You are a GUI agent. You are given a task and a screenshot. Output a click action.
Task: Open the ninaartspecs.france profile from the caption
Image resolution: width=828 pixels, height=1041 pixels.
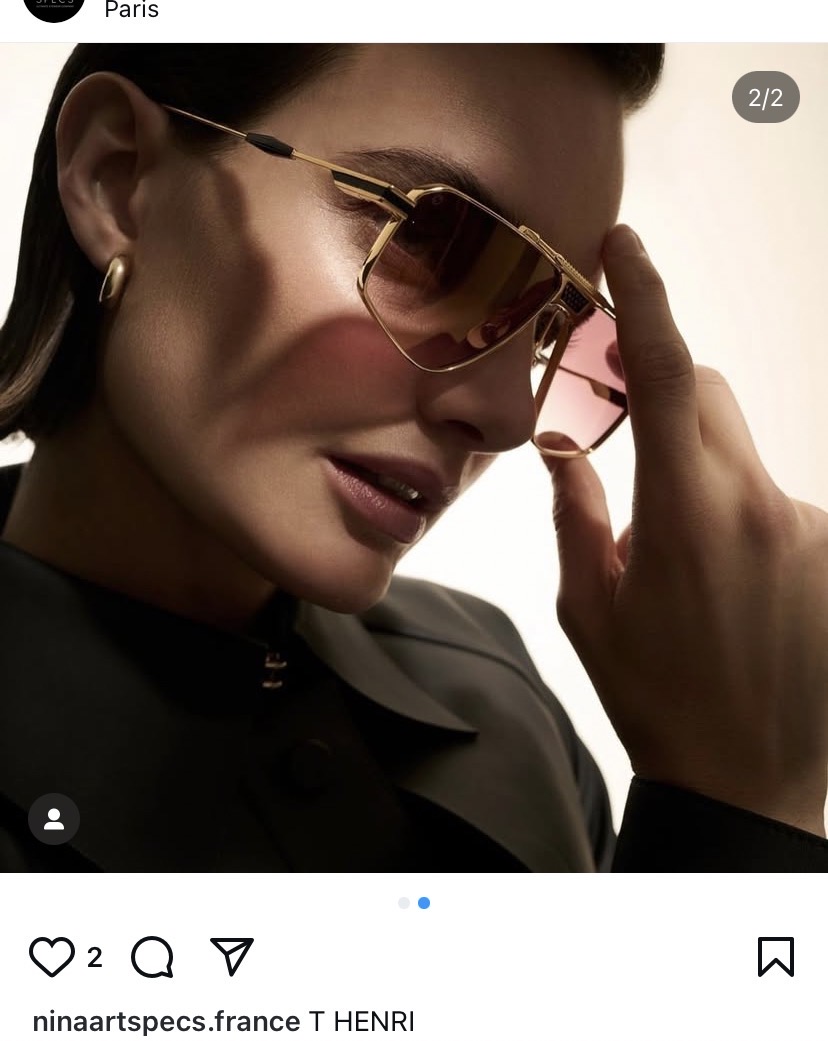tap(166, 1022)
